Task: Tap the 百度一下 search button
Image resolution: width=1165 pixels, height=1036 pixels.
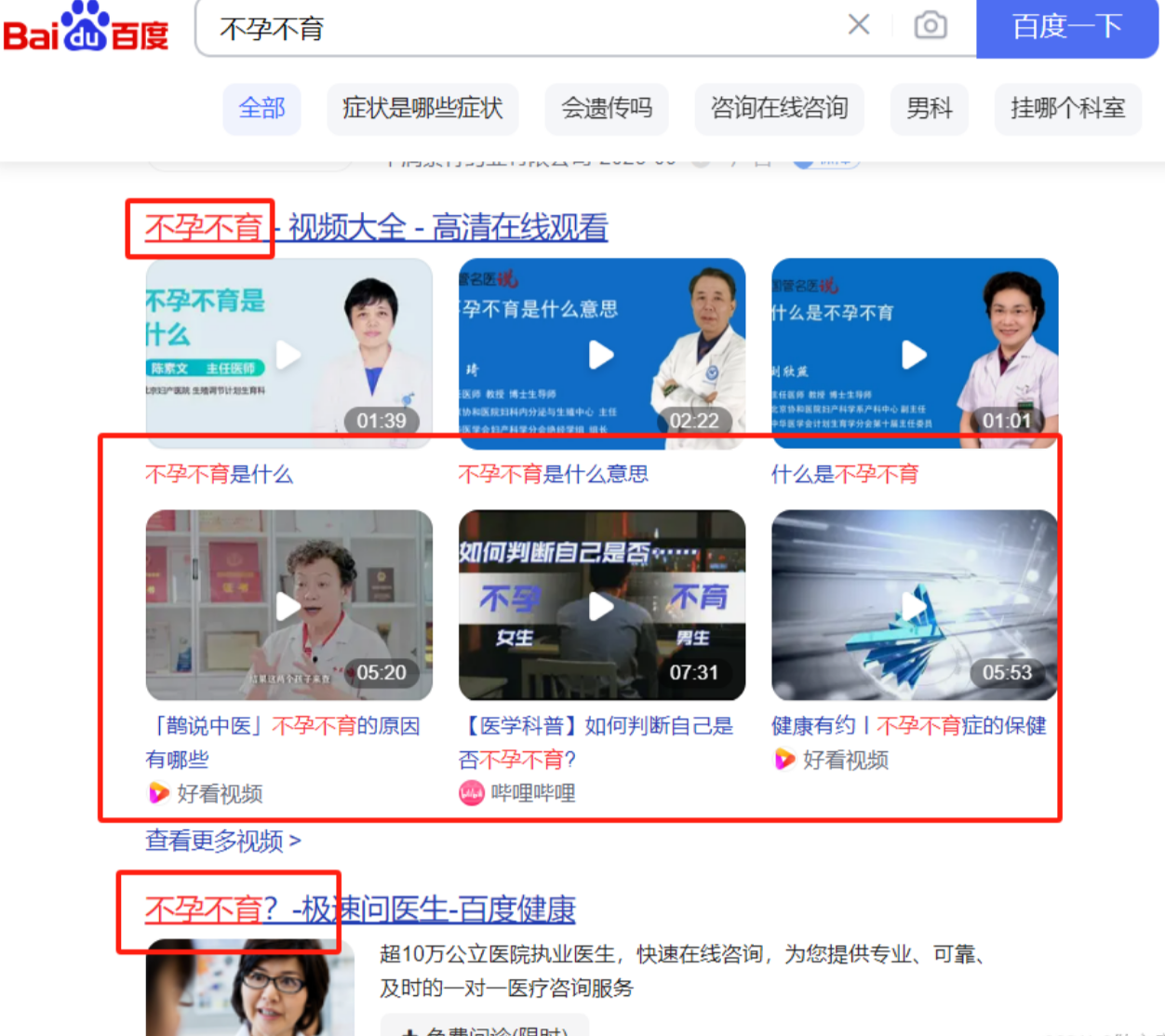Action: [x=1066, y=27]
